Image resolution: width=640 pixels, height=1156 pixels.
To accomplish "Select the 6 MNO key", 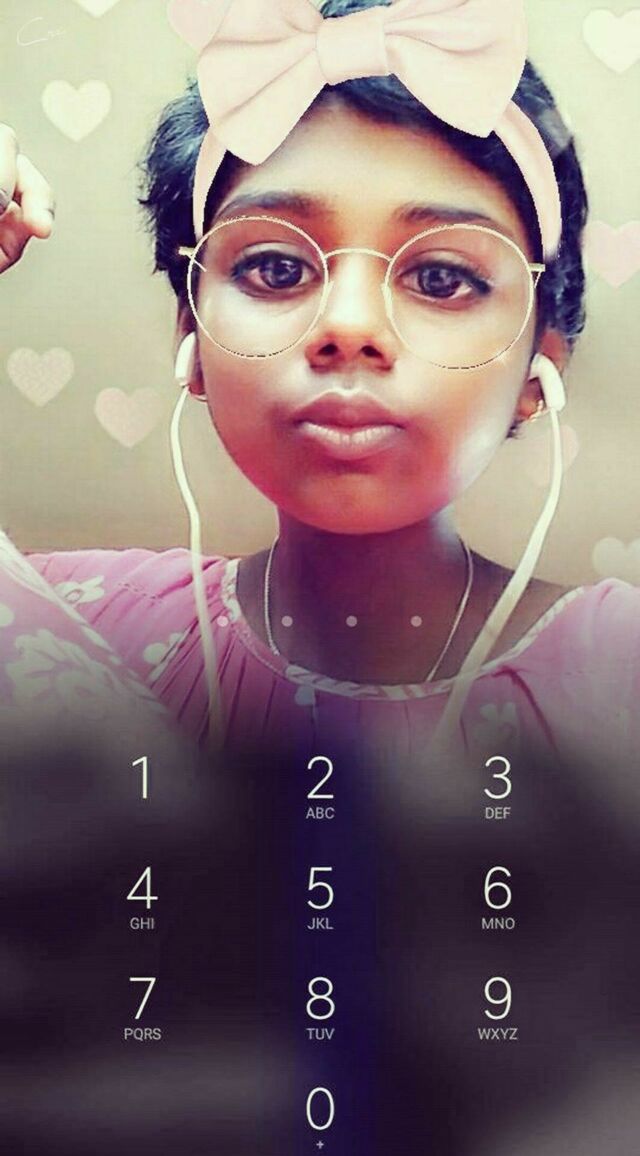I will click(498, 898).
